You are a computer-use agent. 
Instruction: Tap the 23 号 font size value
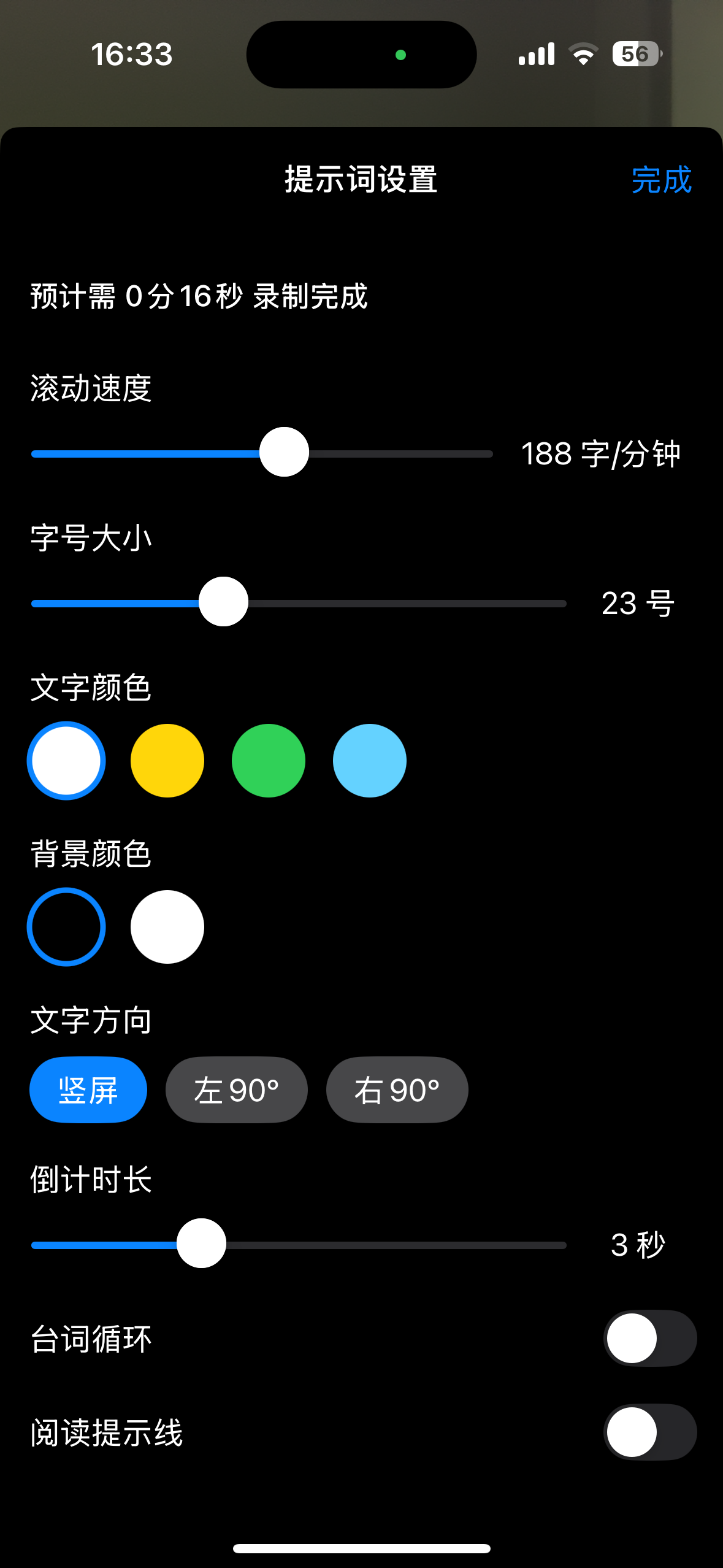(x=636, y=602)
